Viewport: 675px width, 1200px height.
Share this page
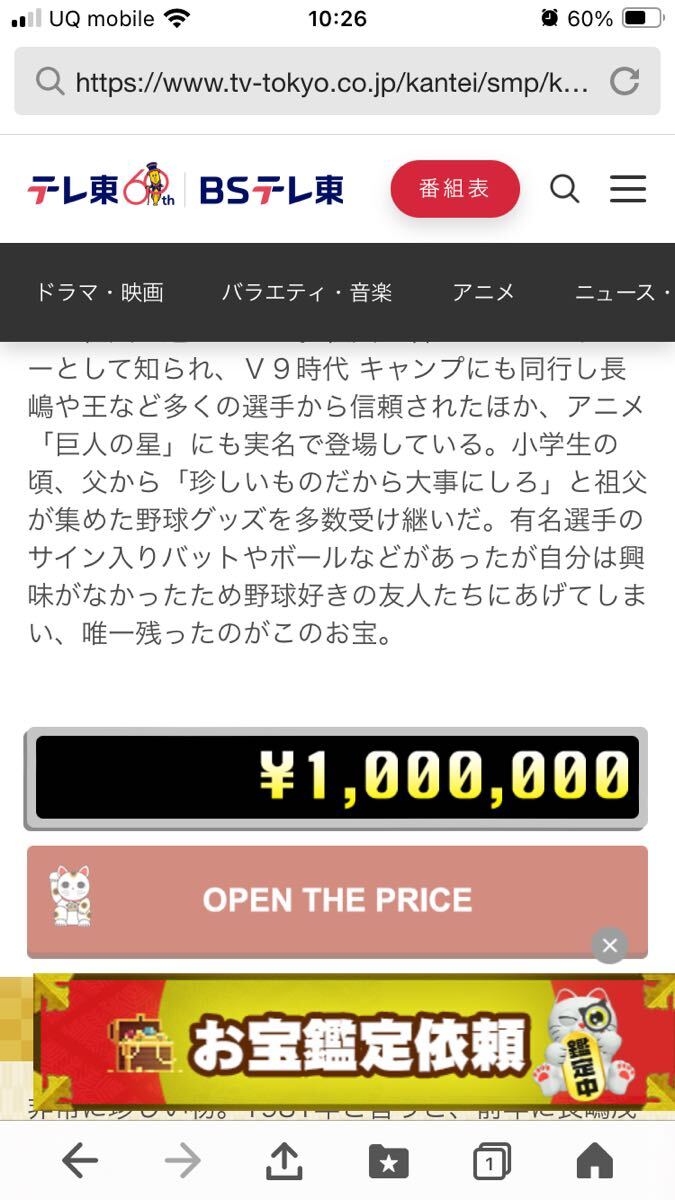pyautogui.click(x=285, y=1161)
